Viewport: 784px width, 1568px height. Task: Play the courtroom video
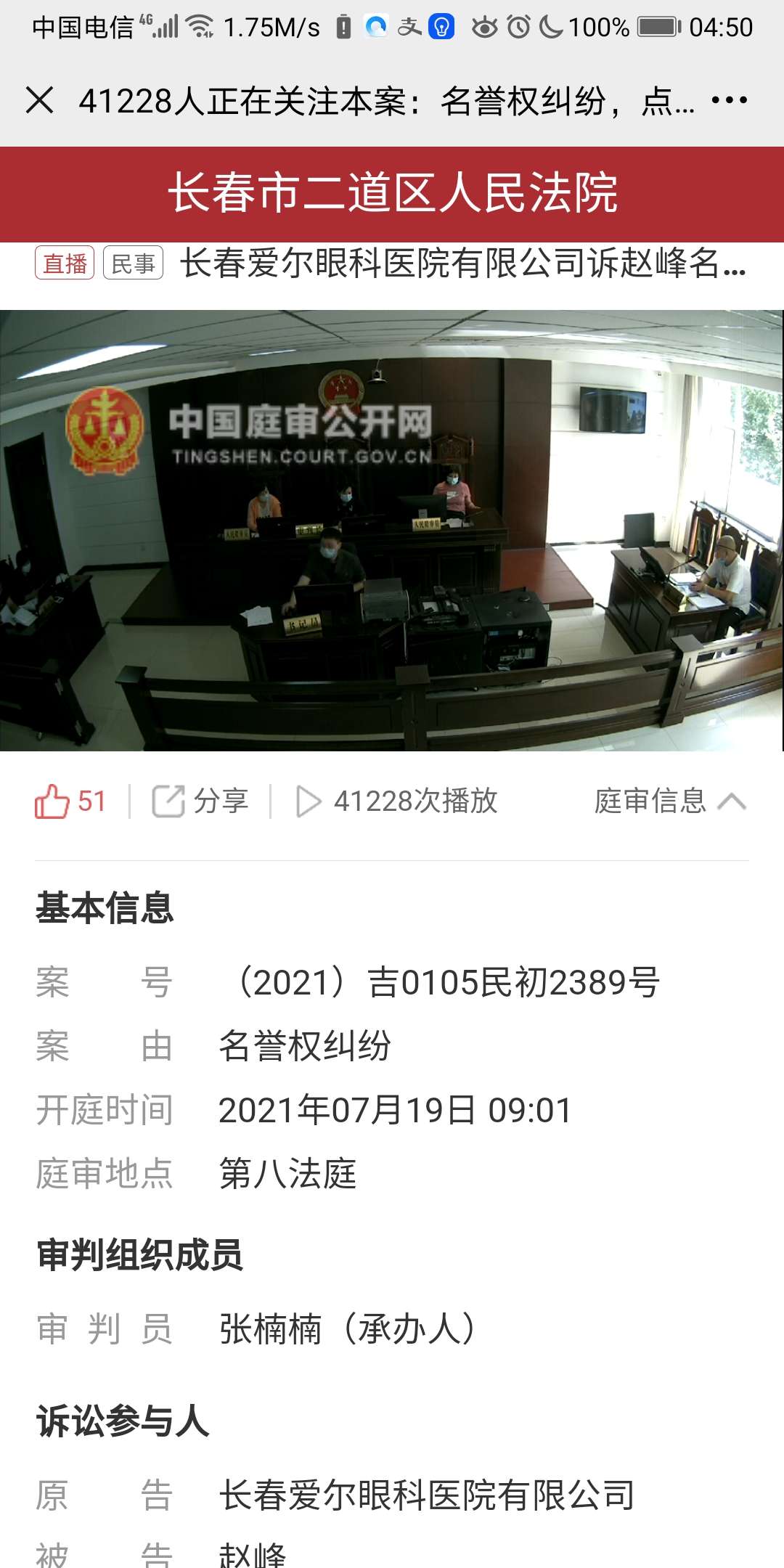[392, 531]
